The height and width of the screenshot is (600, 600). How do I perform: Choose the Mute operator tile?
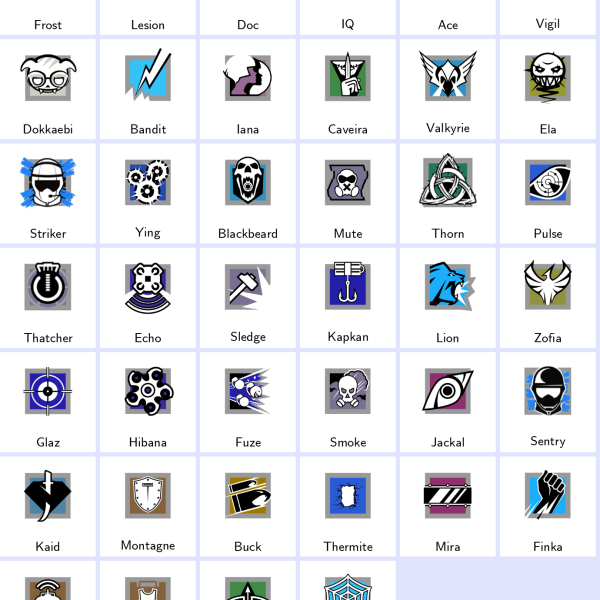tap(348, 192)
